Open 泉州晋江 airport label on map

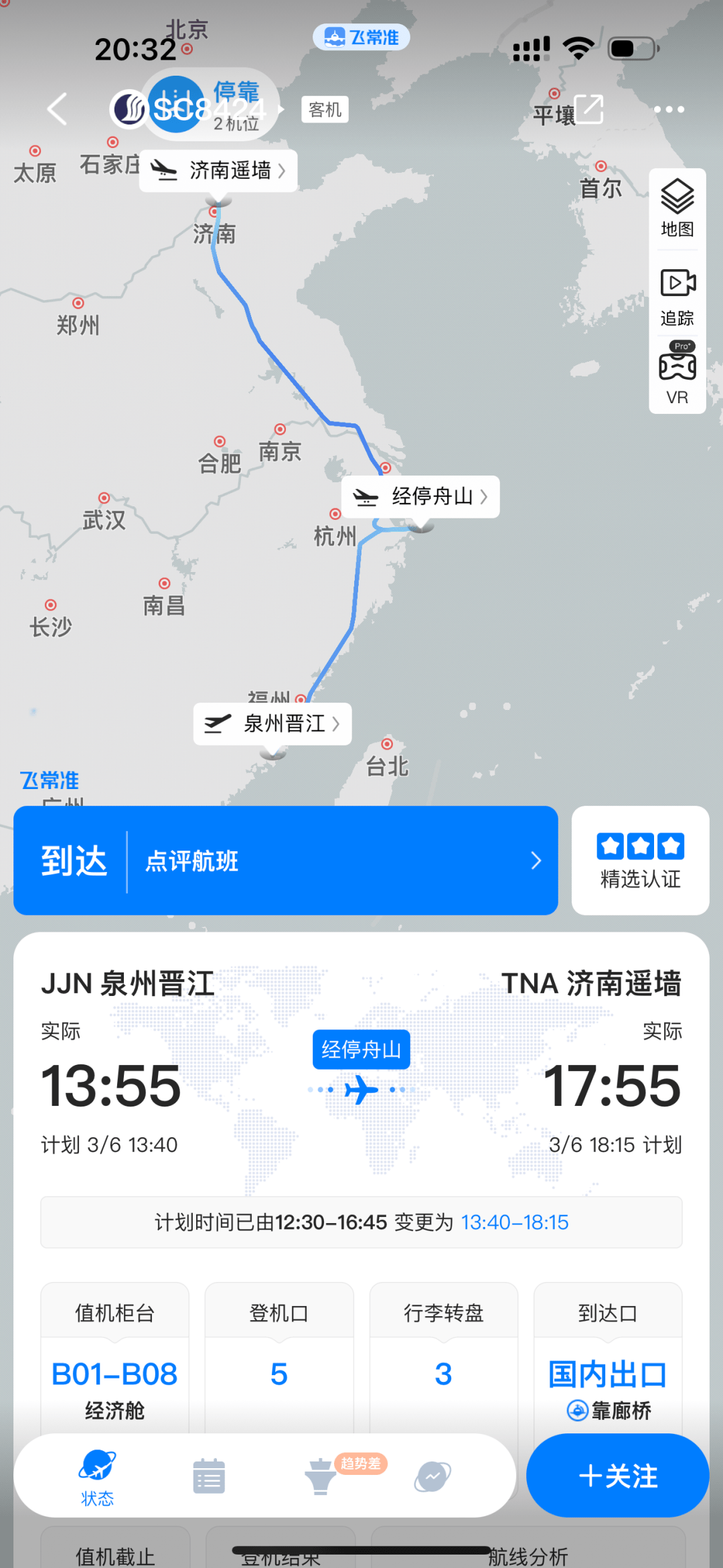tap(272, 723)
